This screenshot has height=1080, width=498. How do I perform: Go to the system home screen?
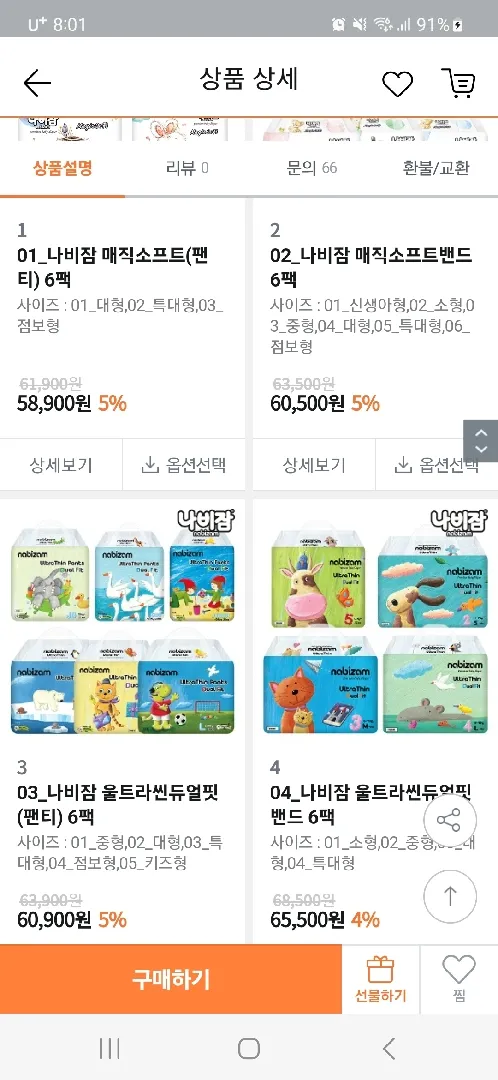pos(249,1049)
